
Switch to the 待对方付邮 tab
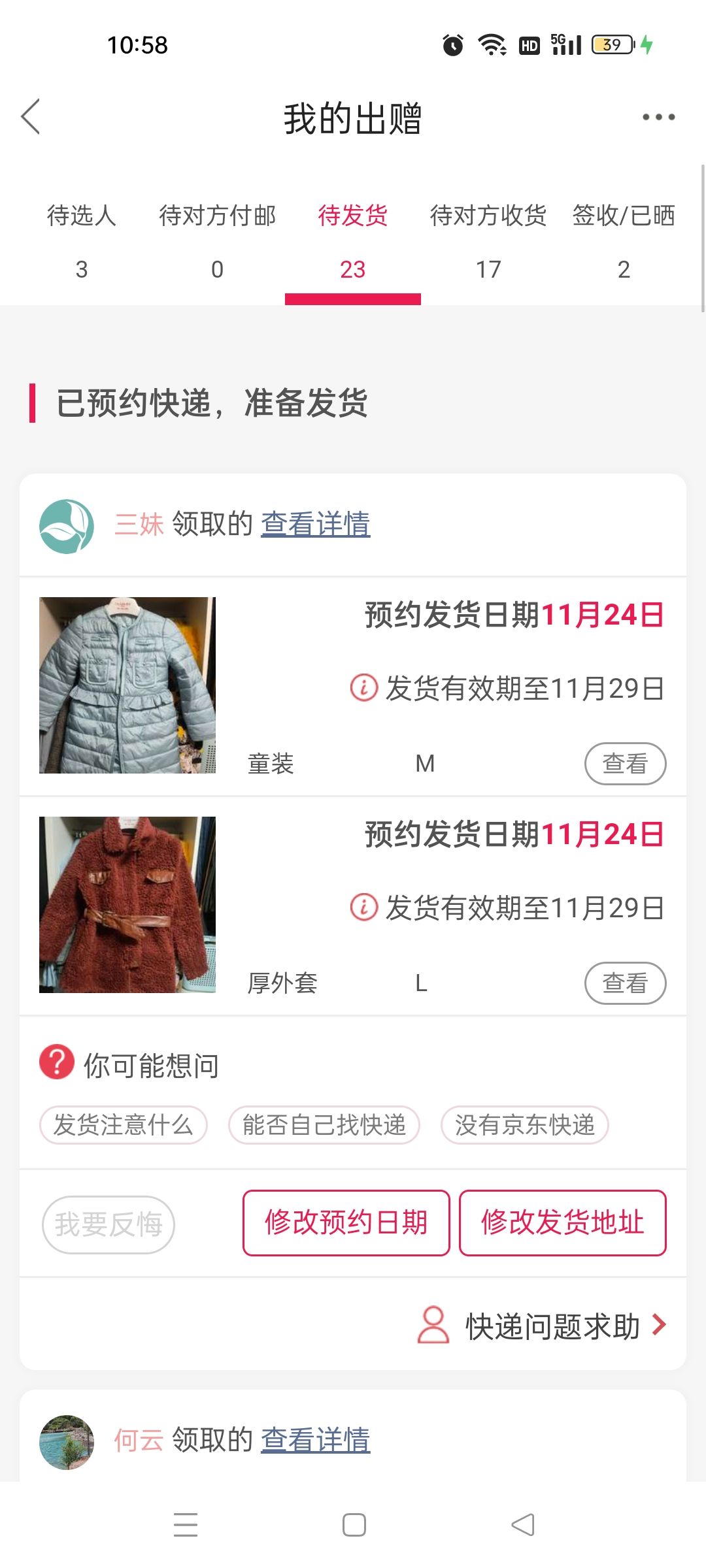(217, 242)
